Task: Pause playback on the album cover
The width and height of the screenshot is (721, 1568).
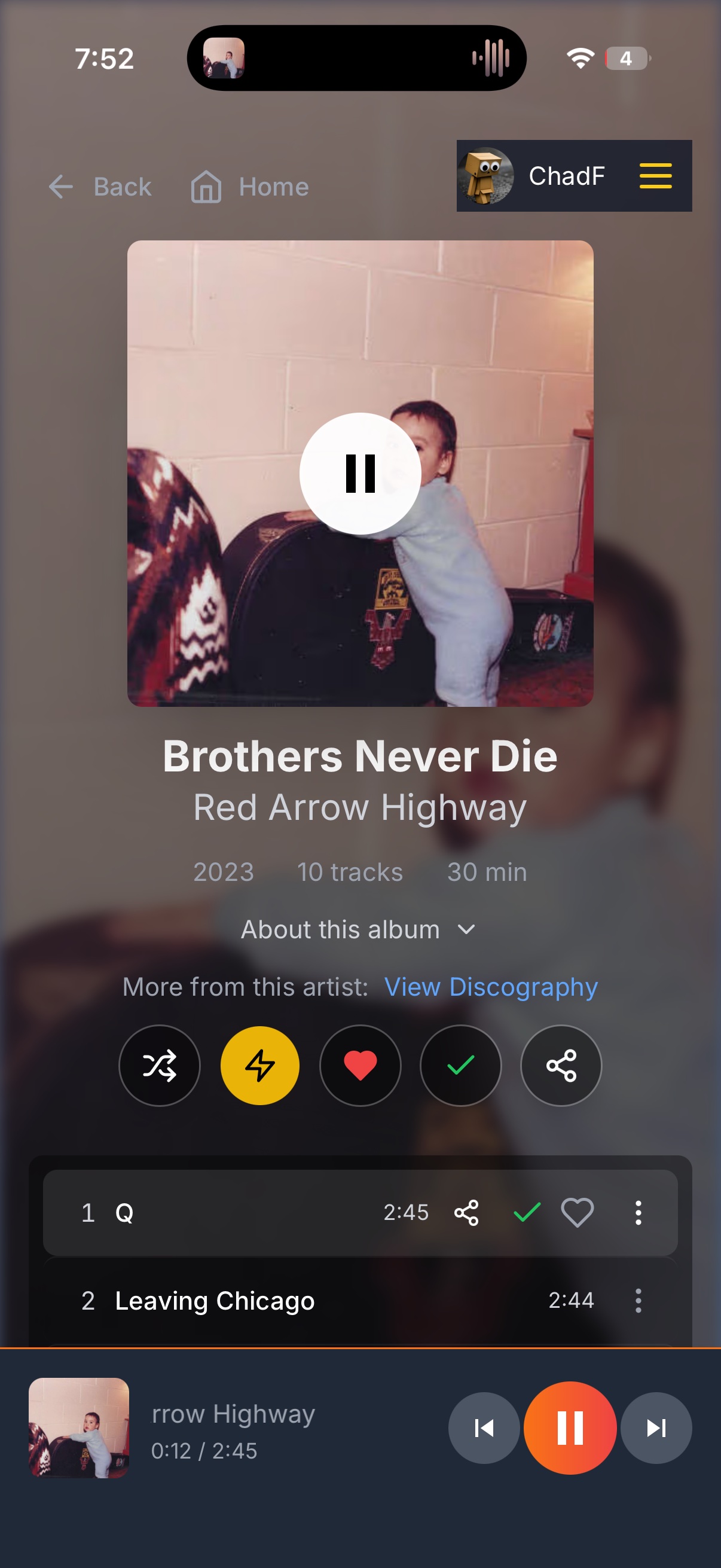Action: pyautogui.click(x=360, y=474)
